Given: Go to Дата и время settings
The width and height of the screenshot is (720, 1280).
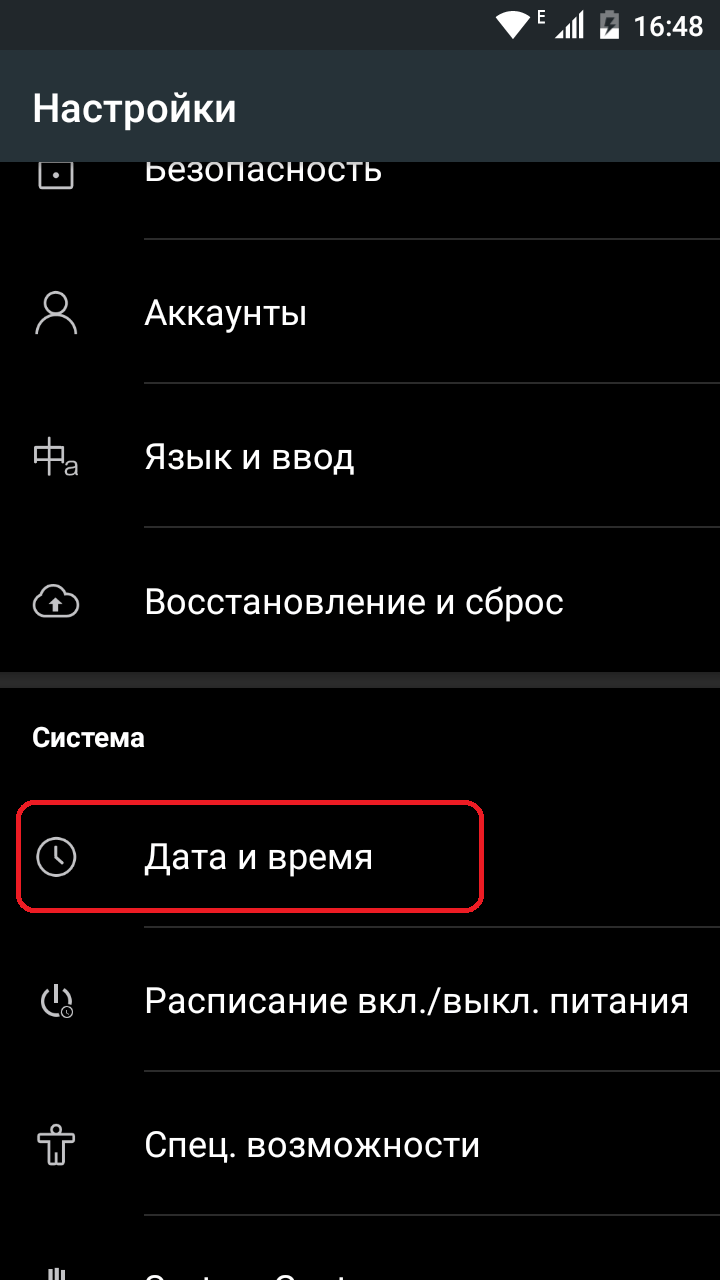Looking at the screenshot, I should pyautogui.click(x=360, y=857).
